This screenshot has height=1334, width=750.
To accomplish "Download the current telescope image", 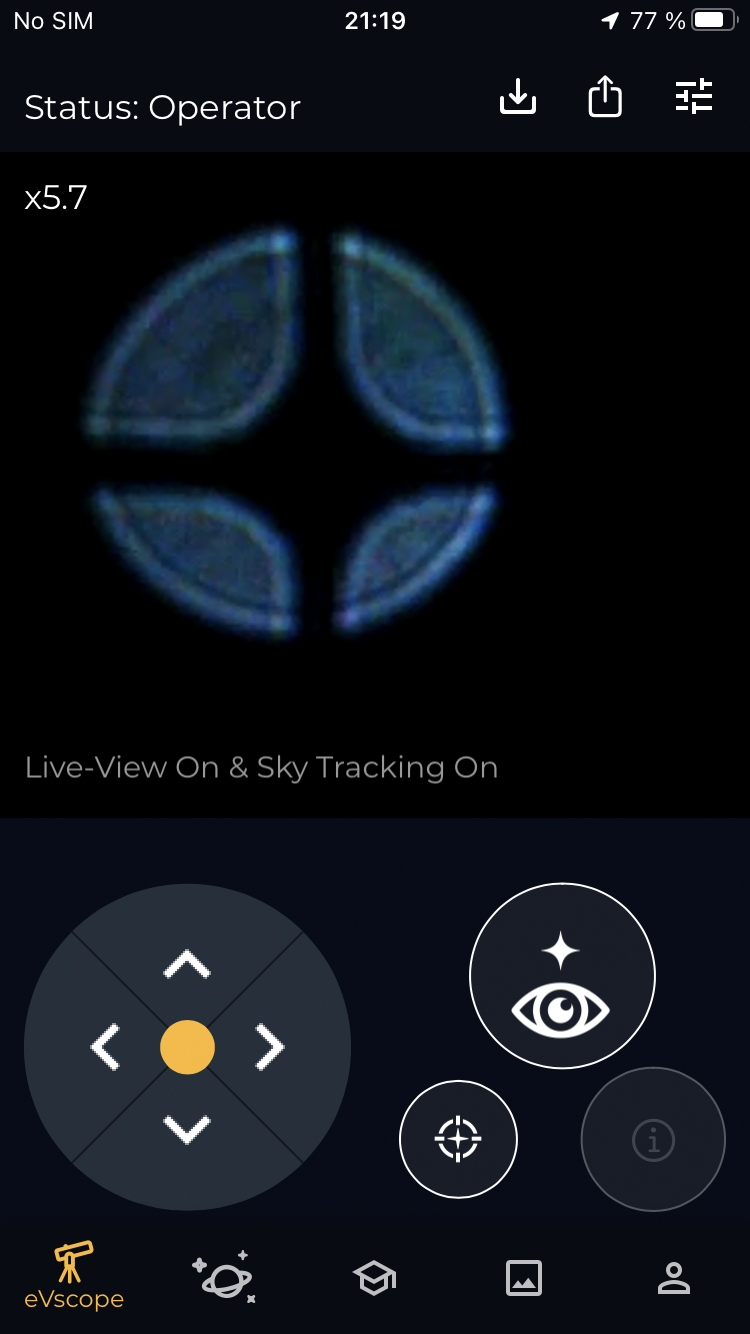I will point(518,97).
